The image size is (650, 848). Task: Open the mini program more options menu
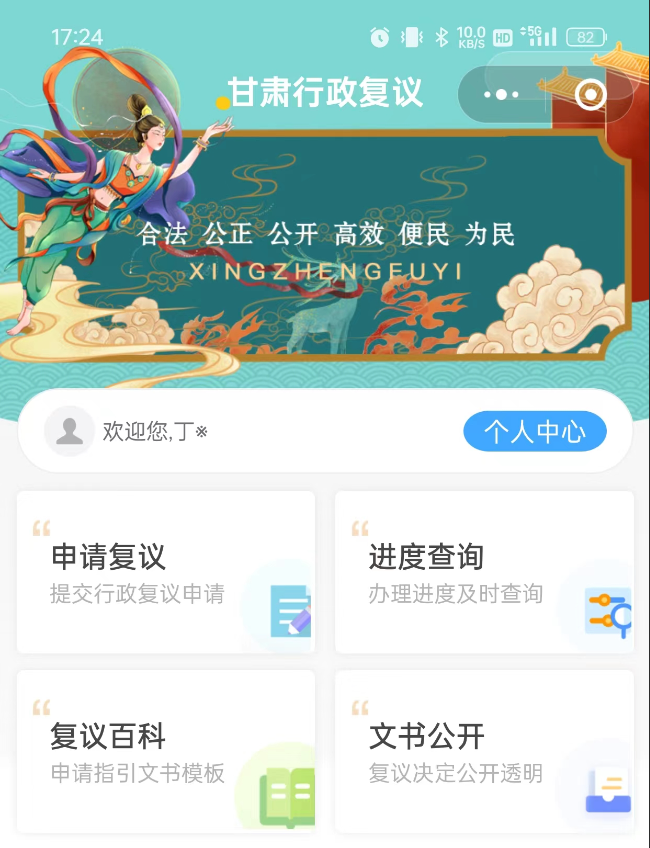point(501,95)
